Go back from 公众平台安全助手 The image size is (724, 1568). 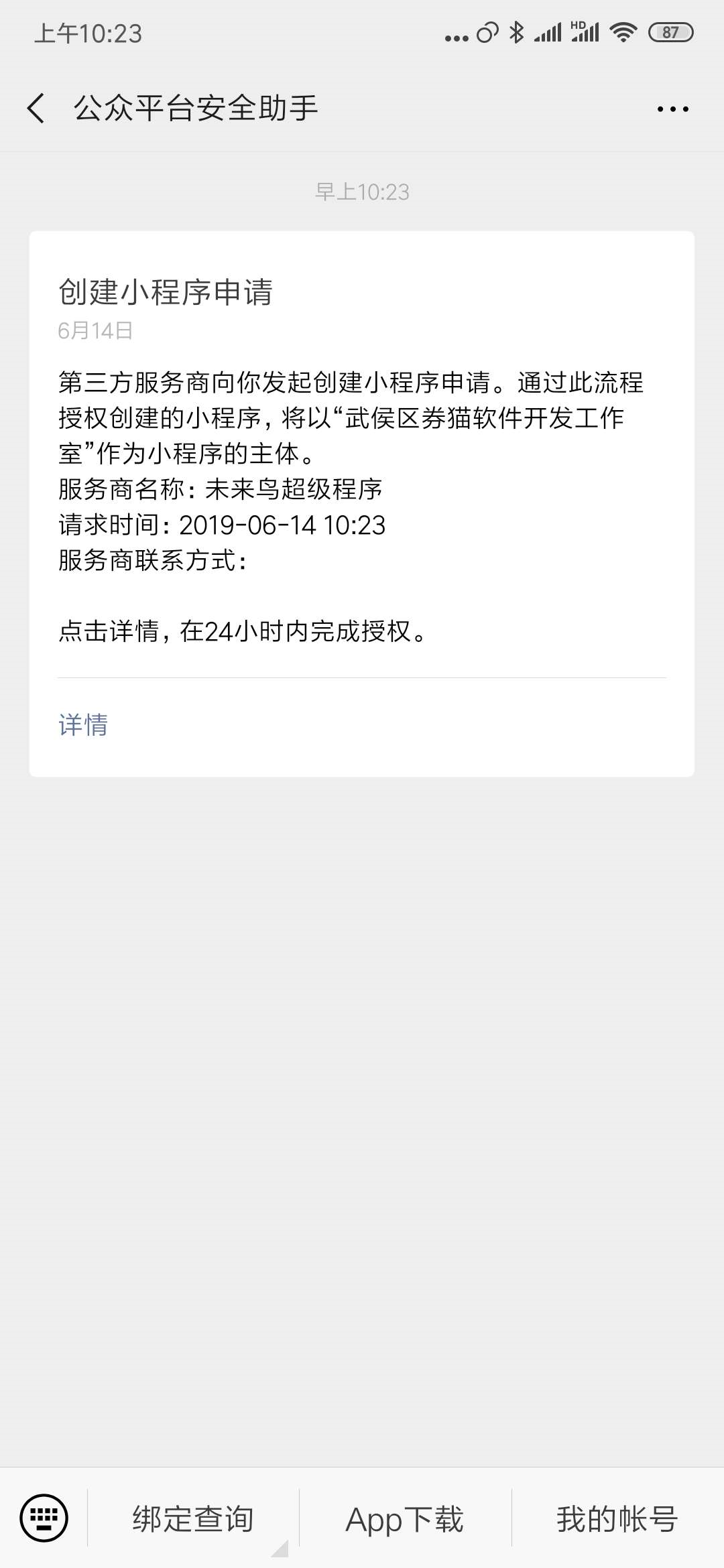[x=37, y=109]
